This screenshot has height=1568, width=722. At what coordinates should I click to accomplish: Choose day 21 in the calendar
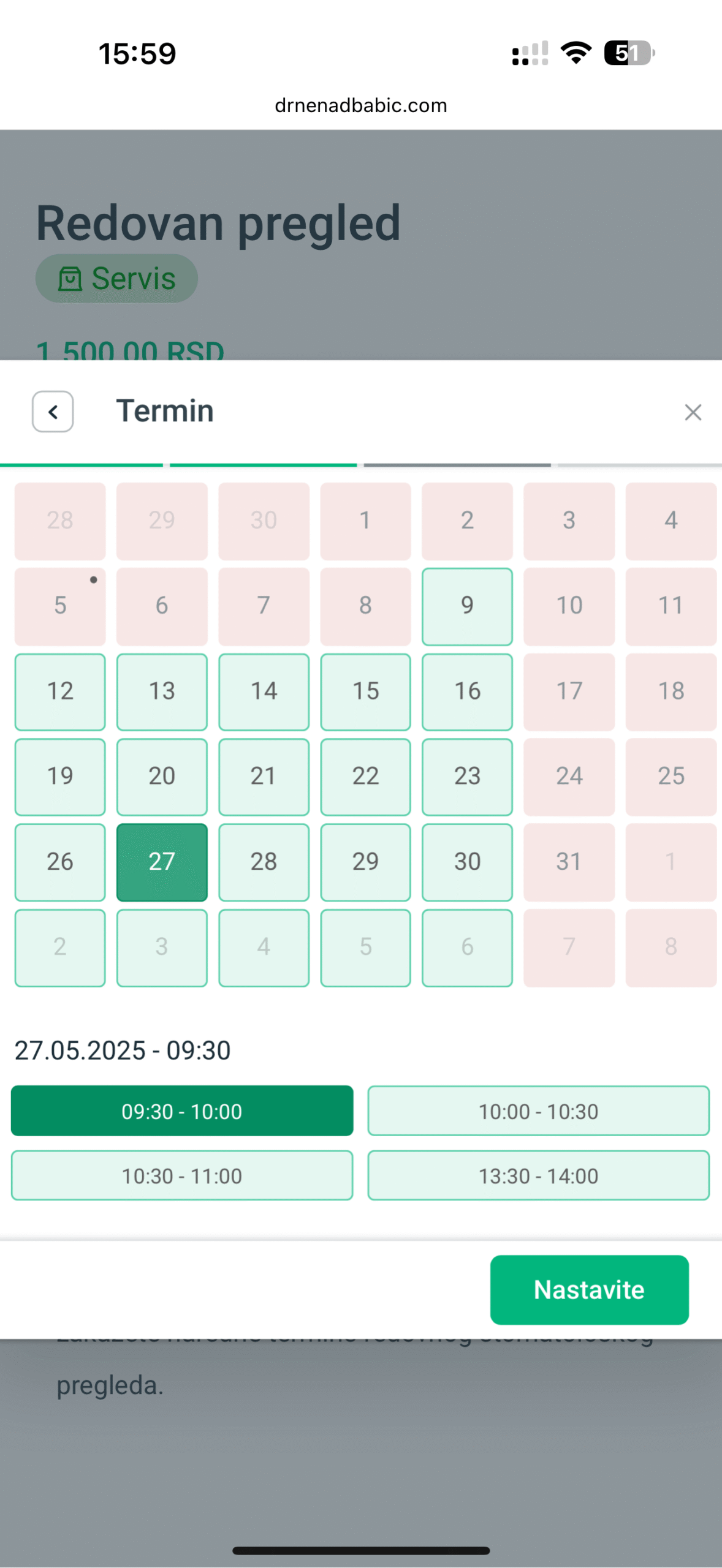pyautogui.click(x=264, y=777)
